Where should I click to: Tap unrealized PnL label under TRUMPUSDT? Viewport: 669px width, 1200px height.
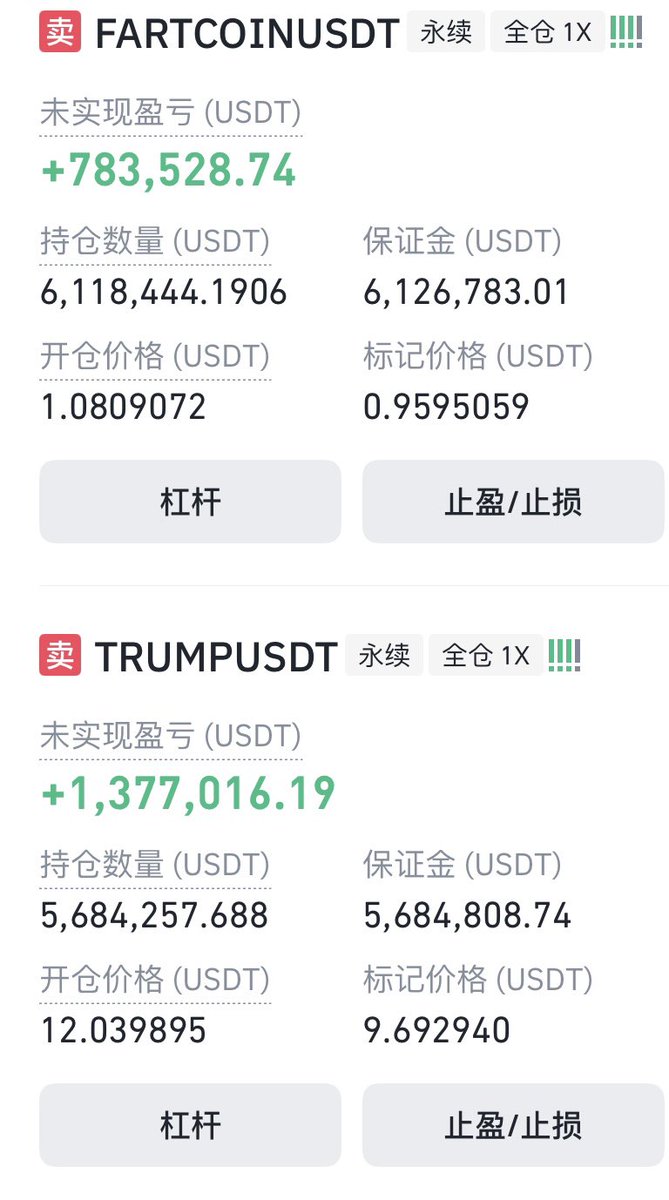(x=170, y=737)
